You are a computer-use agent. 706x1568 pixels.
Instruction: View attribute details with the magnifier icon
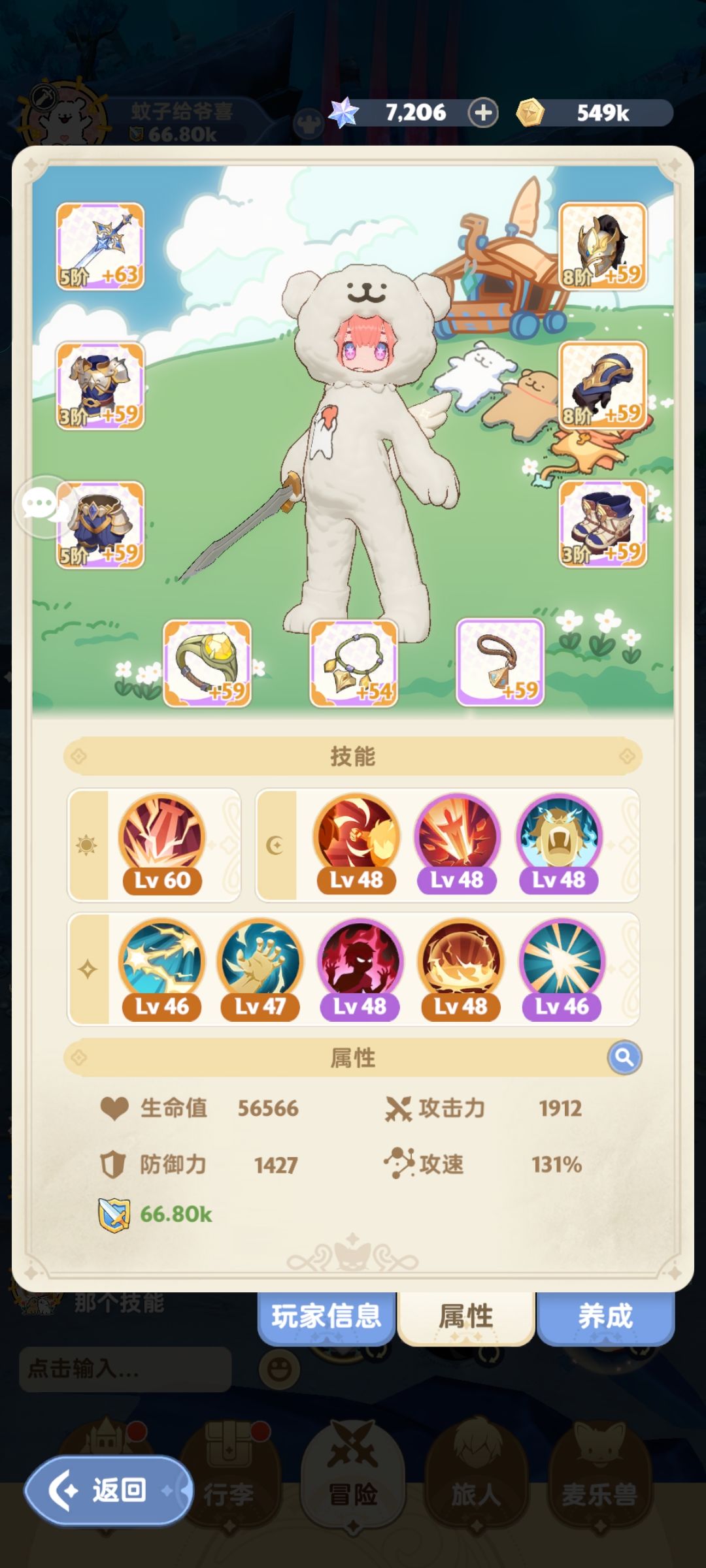tap(624, 1057)
